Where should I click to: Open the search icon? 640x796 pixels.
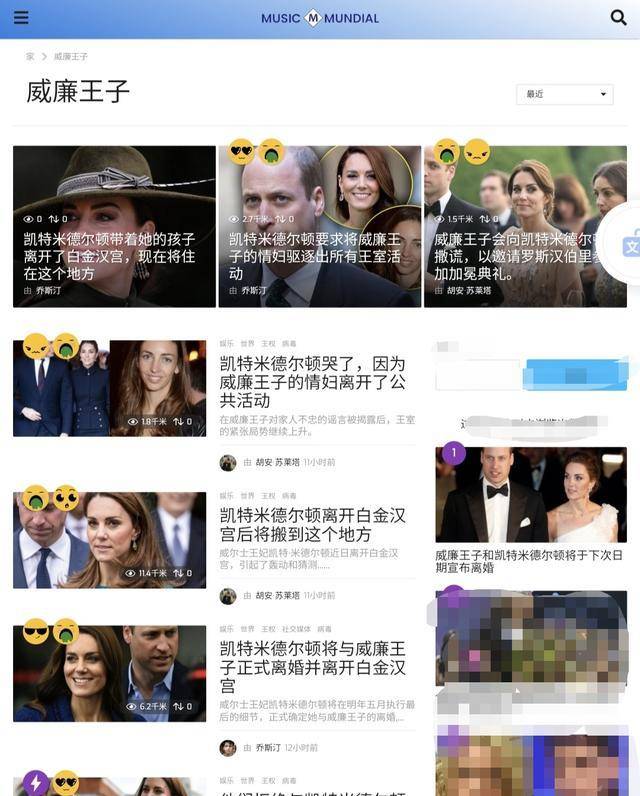click(x=618, y=18)
